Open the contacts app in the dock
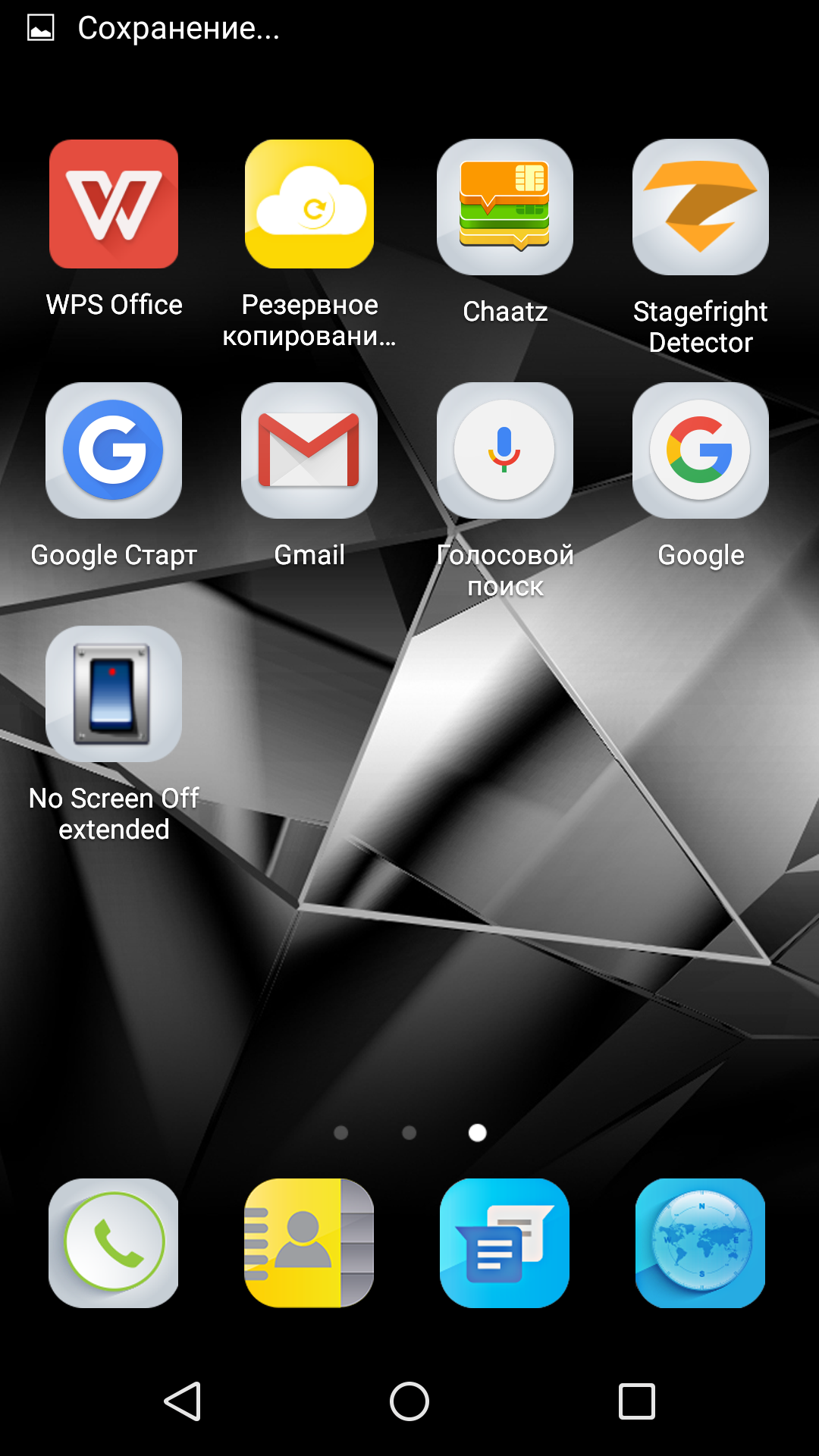 tap(309, 1243)
